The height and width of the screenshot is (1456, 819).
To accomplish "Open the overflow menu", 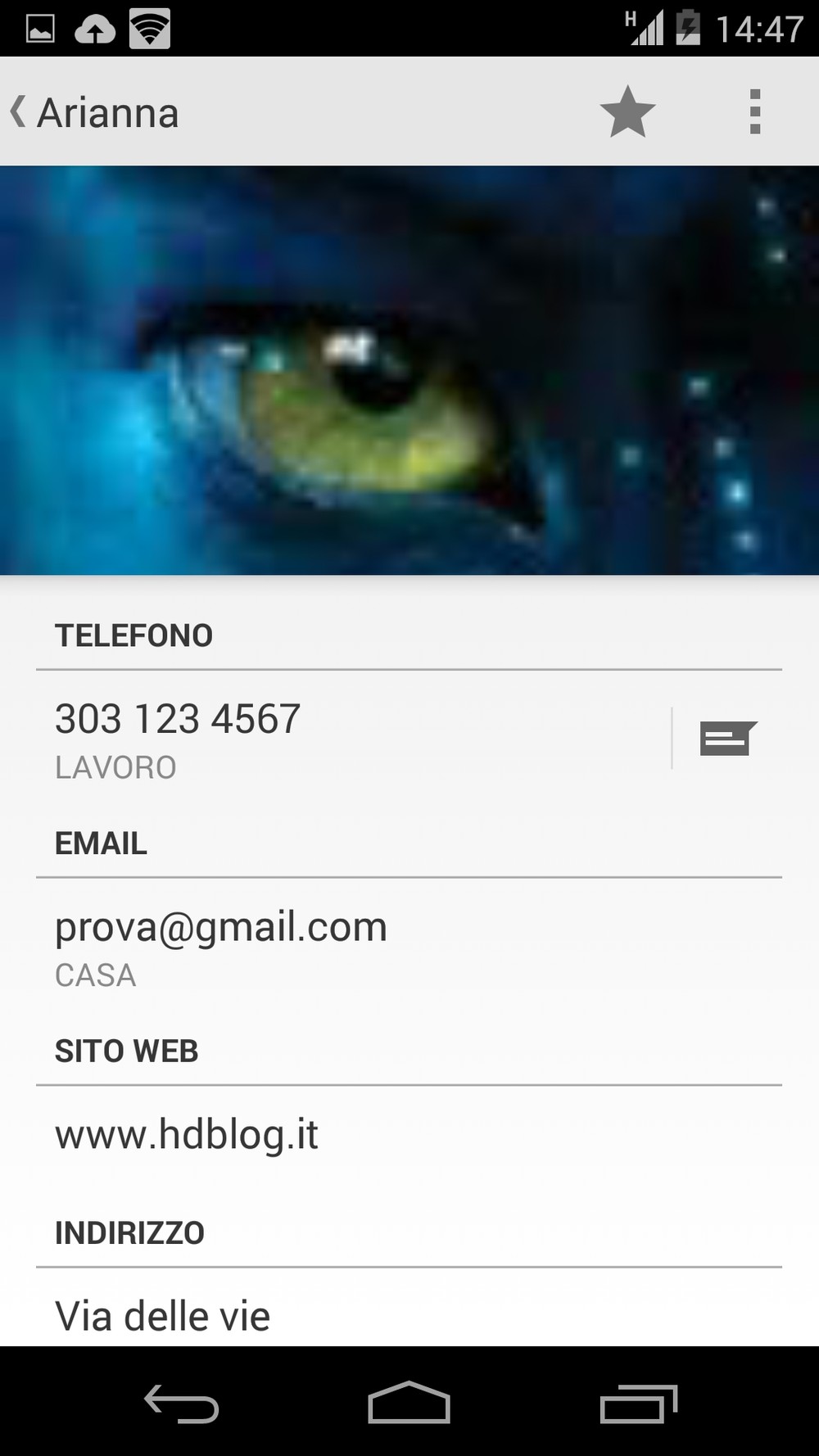I will [755, 112].
